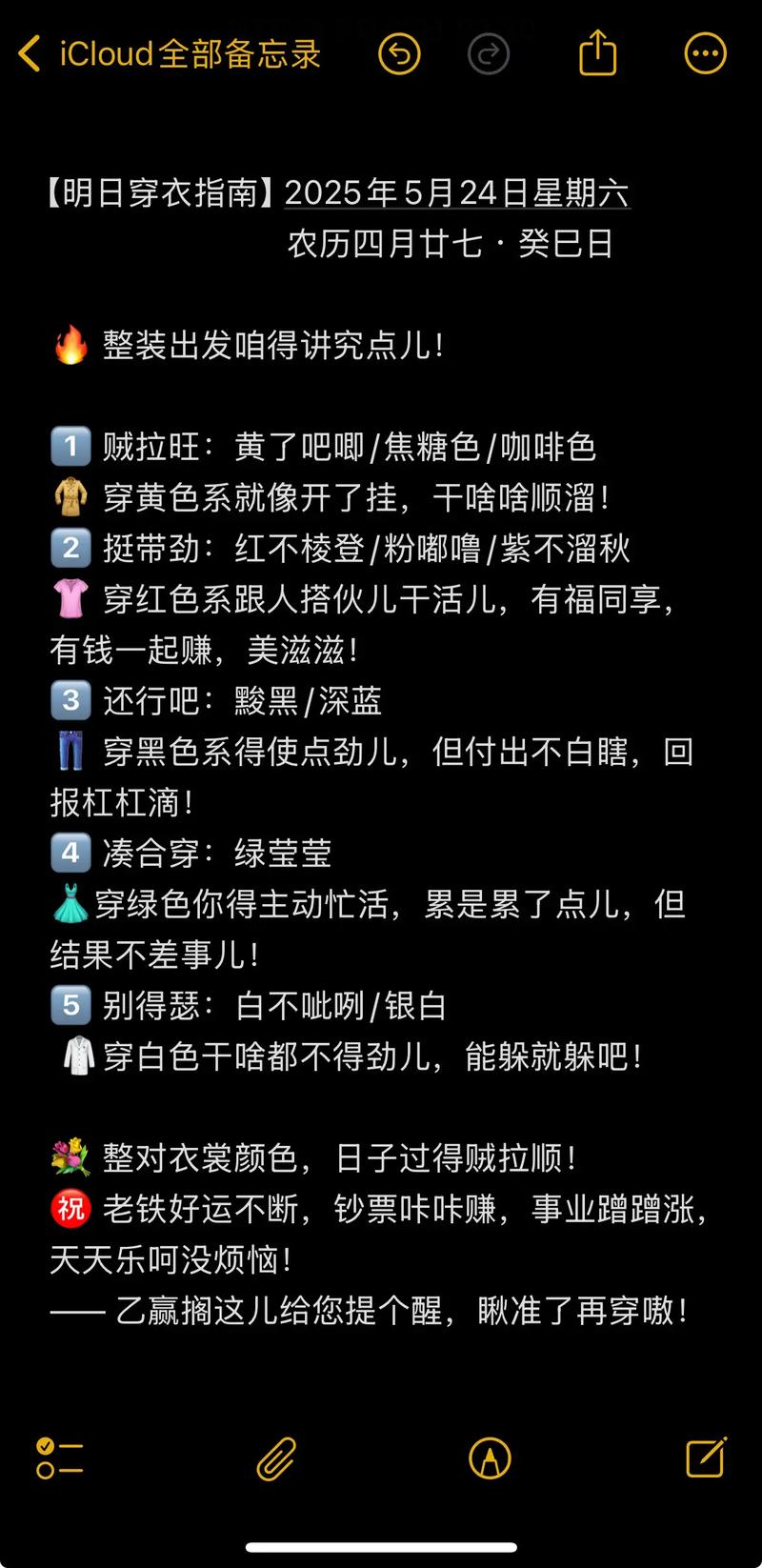Tap the Redo arrow icon
Screen dimensions: 762x1568
coord(489,54)
